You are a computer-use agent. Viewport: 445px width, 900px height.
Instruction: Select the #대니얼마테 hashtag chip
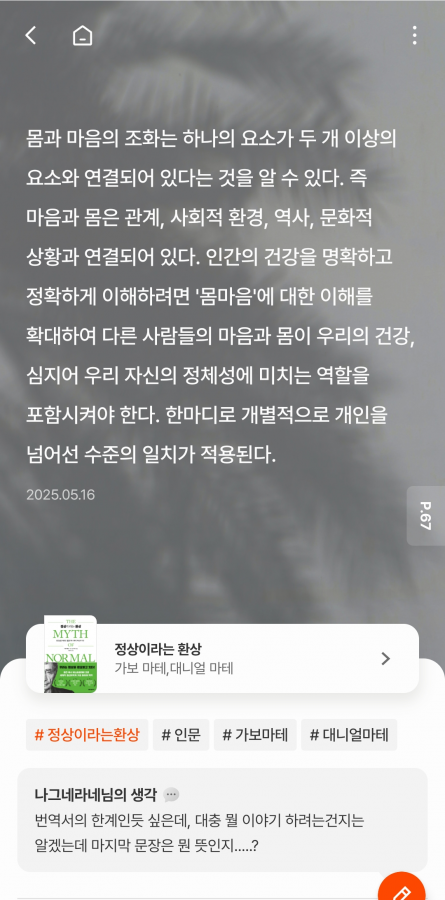(349, 735)
